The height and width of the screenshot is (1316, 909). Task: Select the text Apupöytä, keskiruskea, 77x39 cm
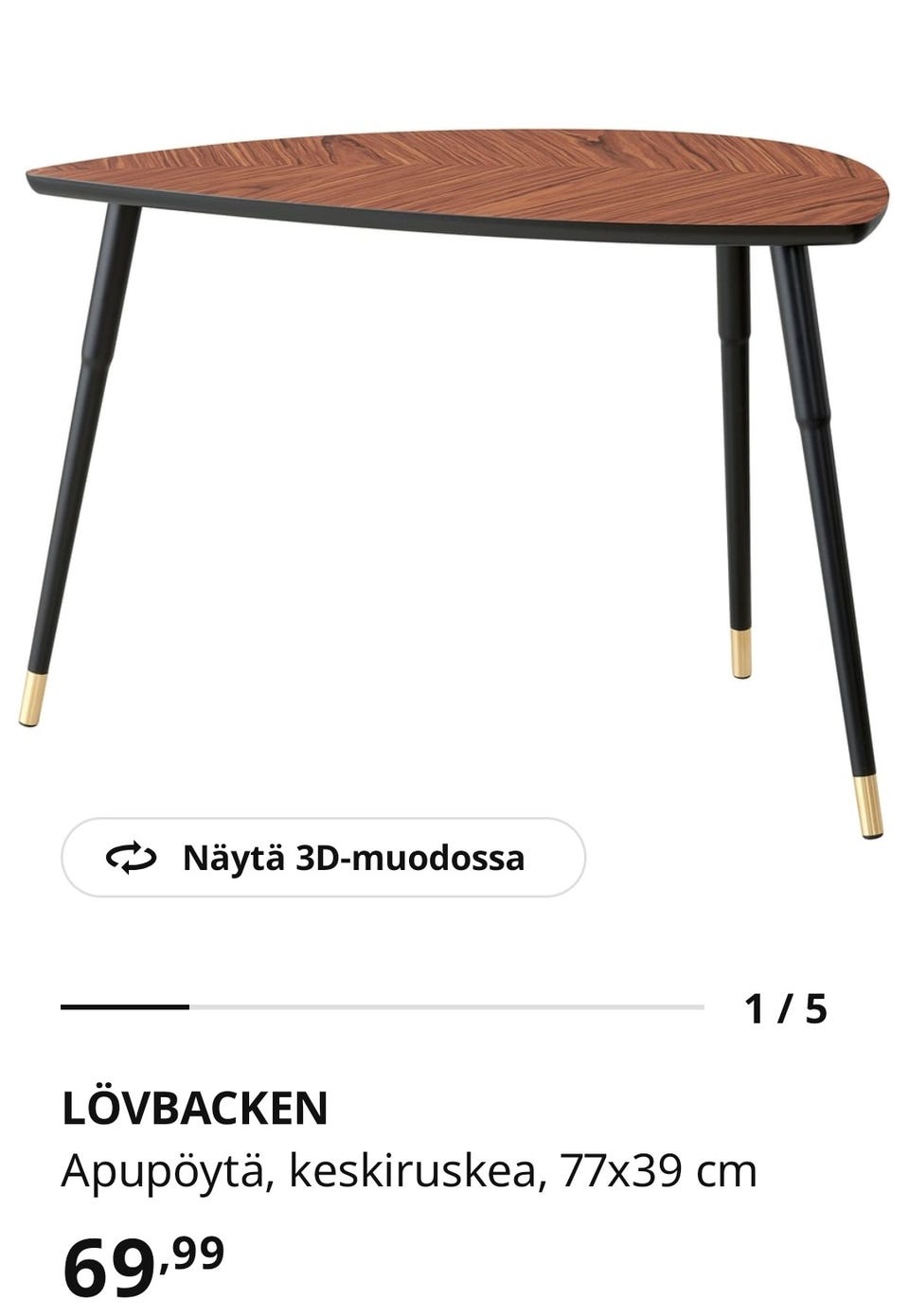(407, 1172)
